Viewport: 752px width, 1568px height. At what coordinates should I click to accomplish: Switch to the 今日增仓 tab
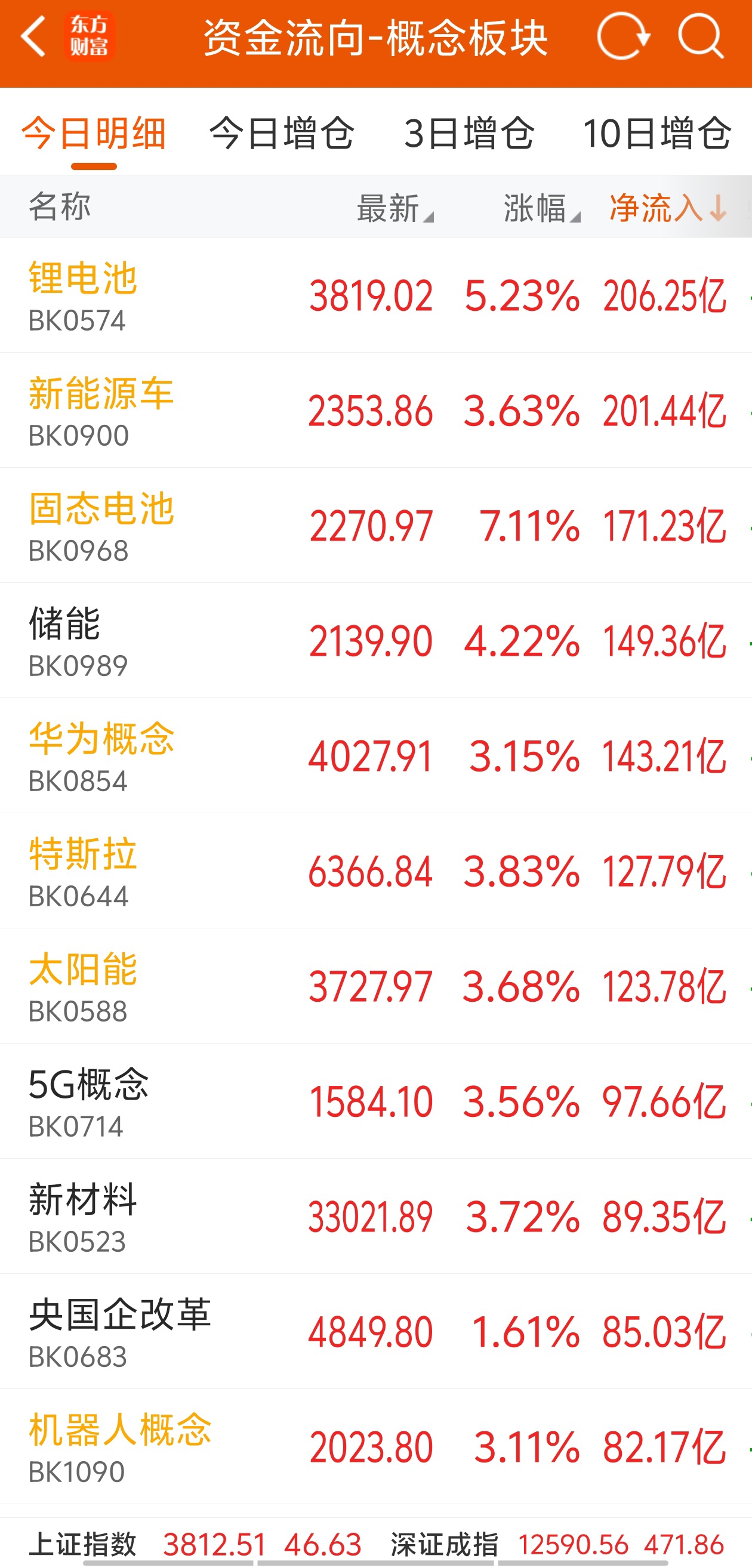coord(281,132)
